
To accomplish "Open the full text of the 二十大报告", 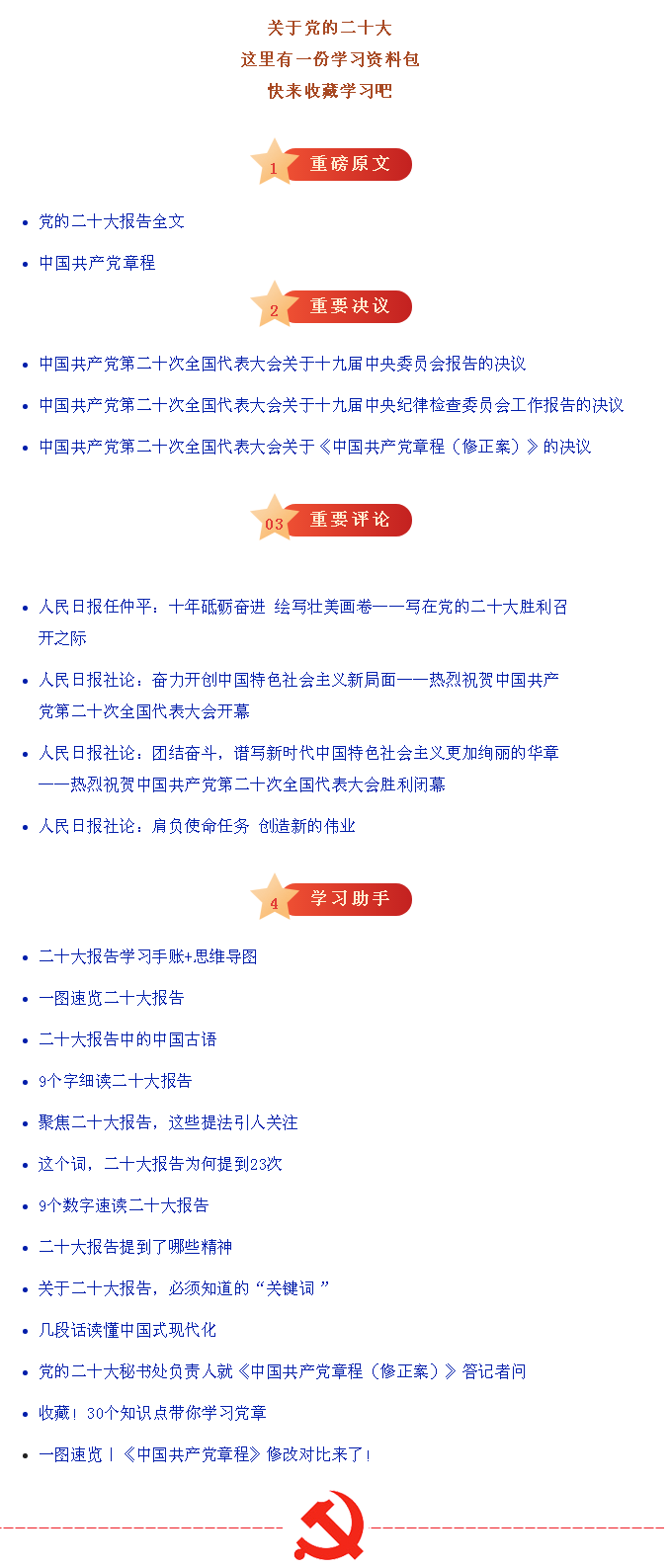I will coord(111,222).
